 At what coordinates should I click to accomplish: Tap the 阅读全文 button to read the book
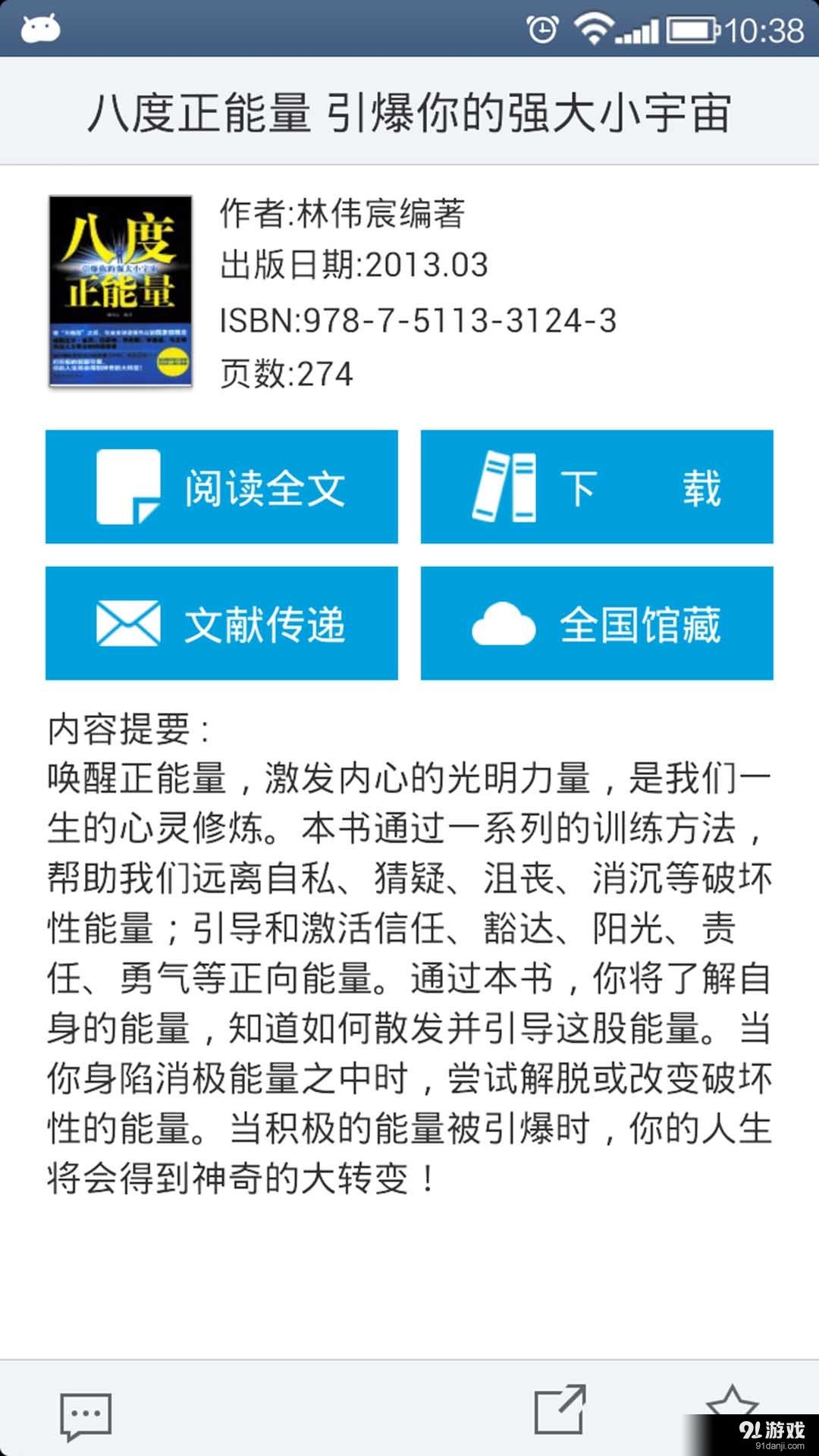[x=221, y=487]
